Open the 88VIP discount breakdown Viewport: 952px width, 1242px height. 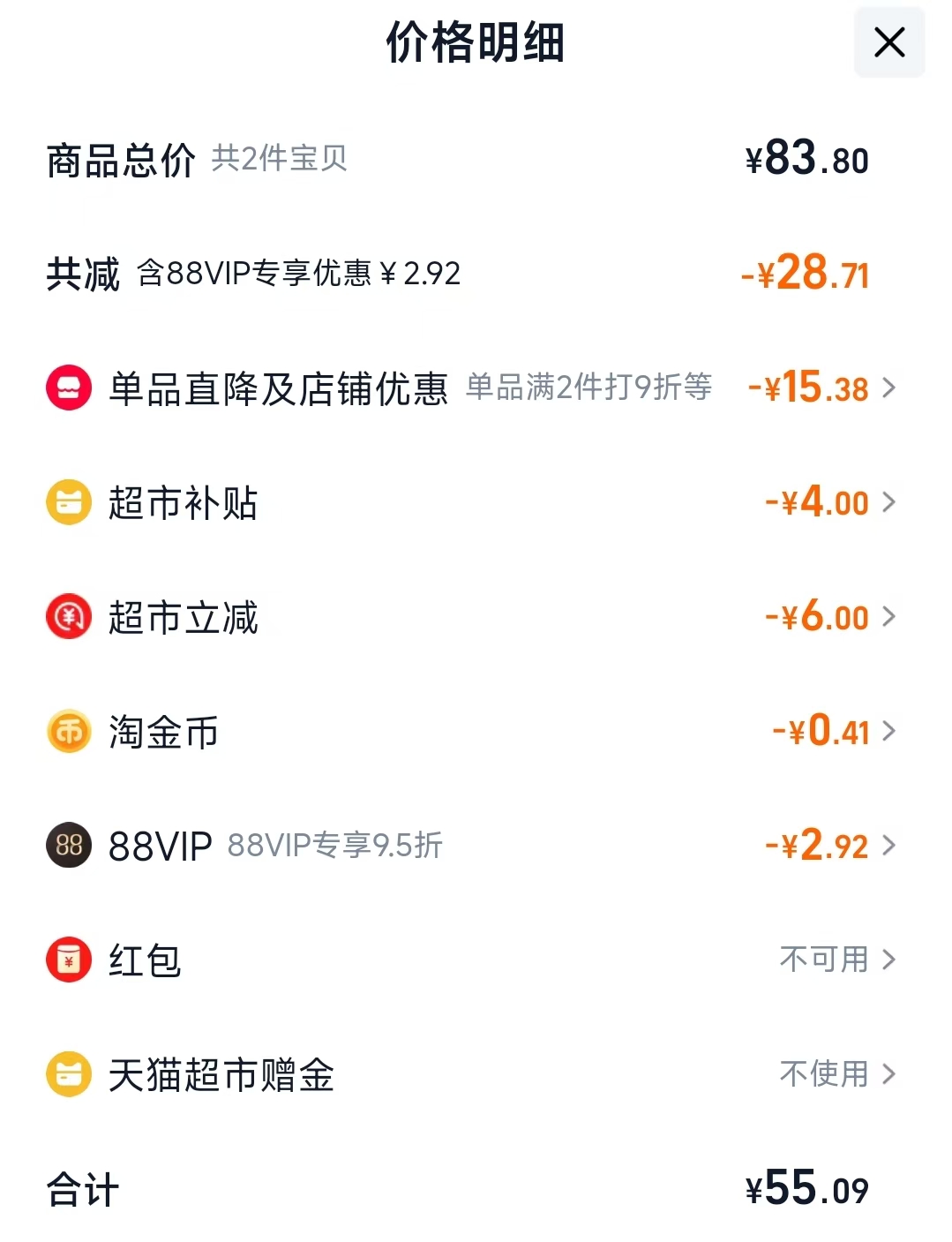click(889, 846)
